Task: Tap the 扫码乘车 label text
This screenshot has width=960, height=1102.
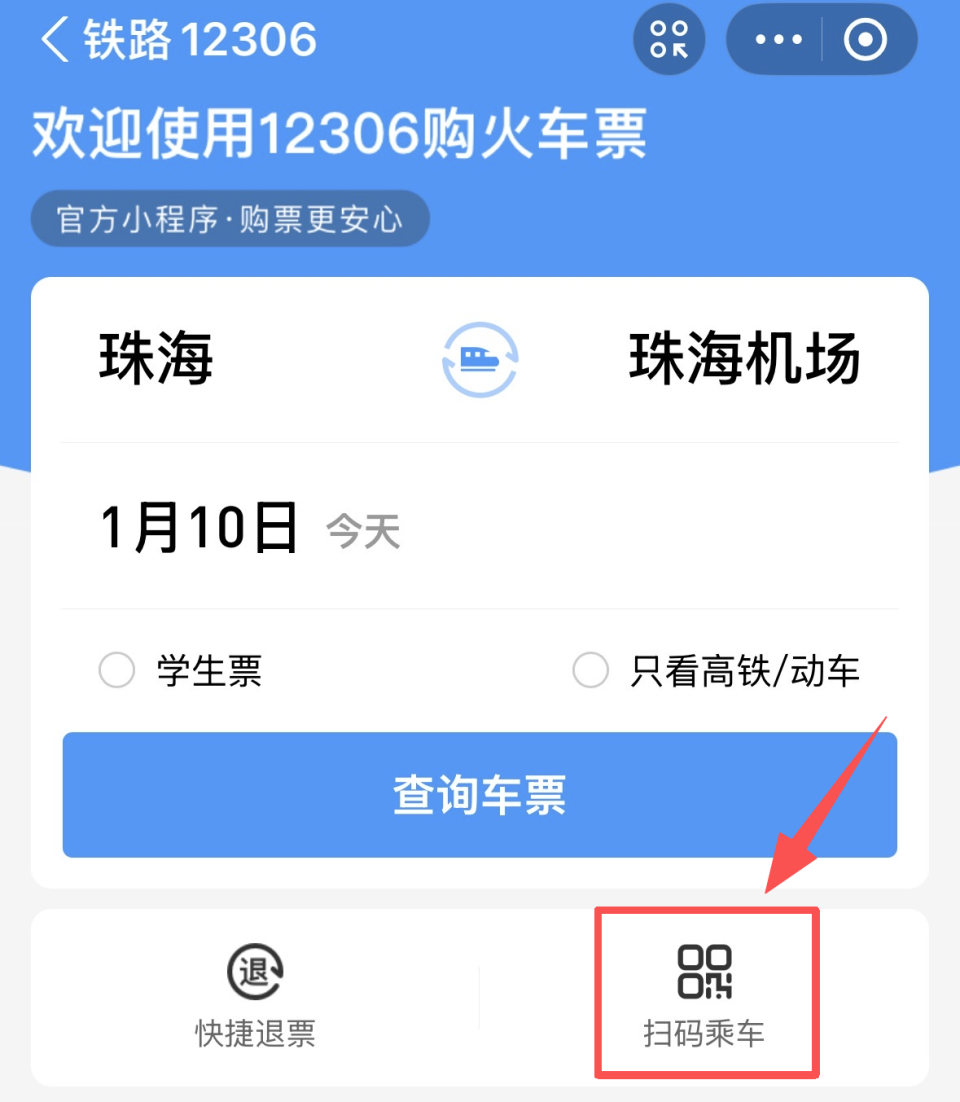Action: [x=705, y=1035]
